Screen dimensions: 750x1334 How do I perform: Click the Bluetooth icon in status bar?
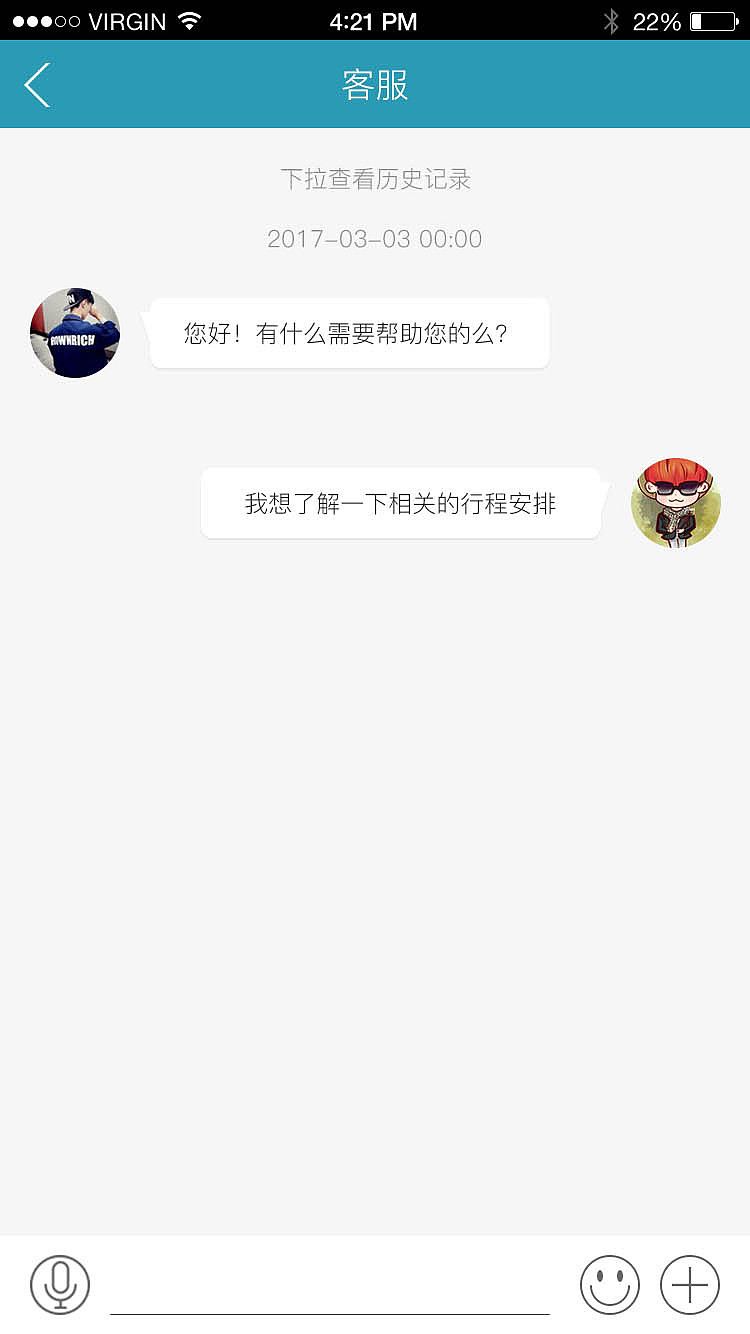tap(611, 20)
